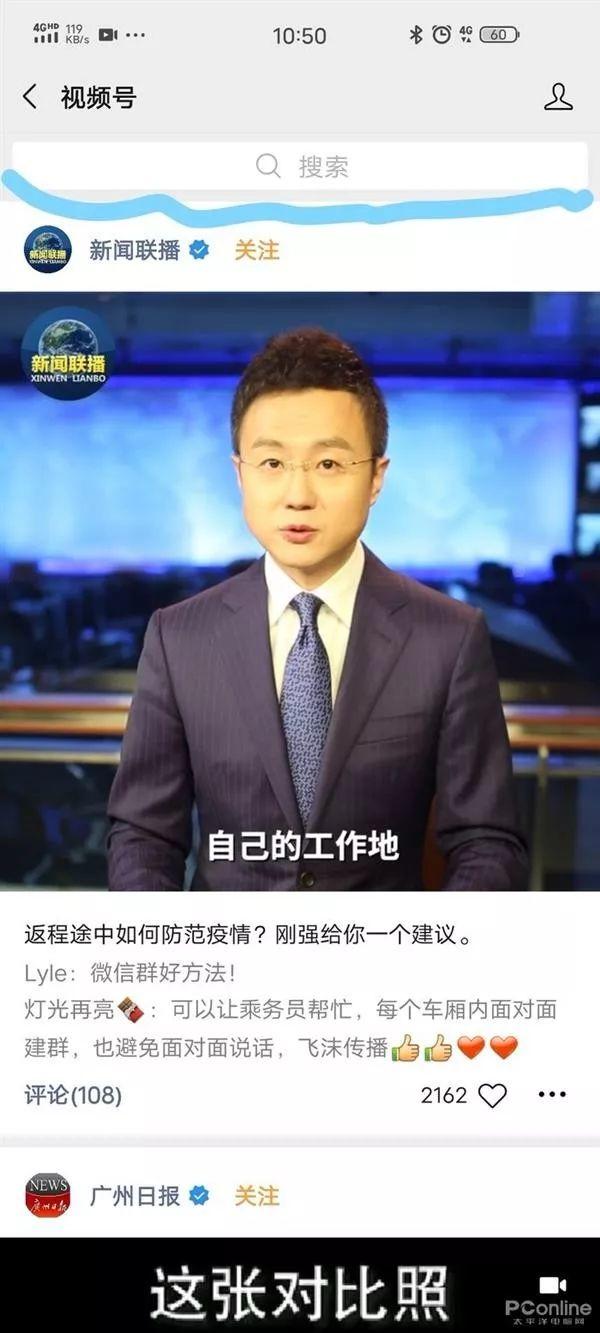Play the 新闻联播 news anchor video
600x1333 pixels.
[300, 590]
